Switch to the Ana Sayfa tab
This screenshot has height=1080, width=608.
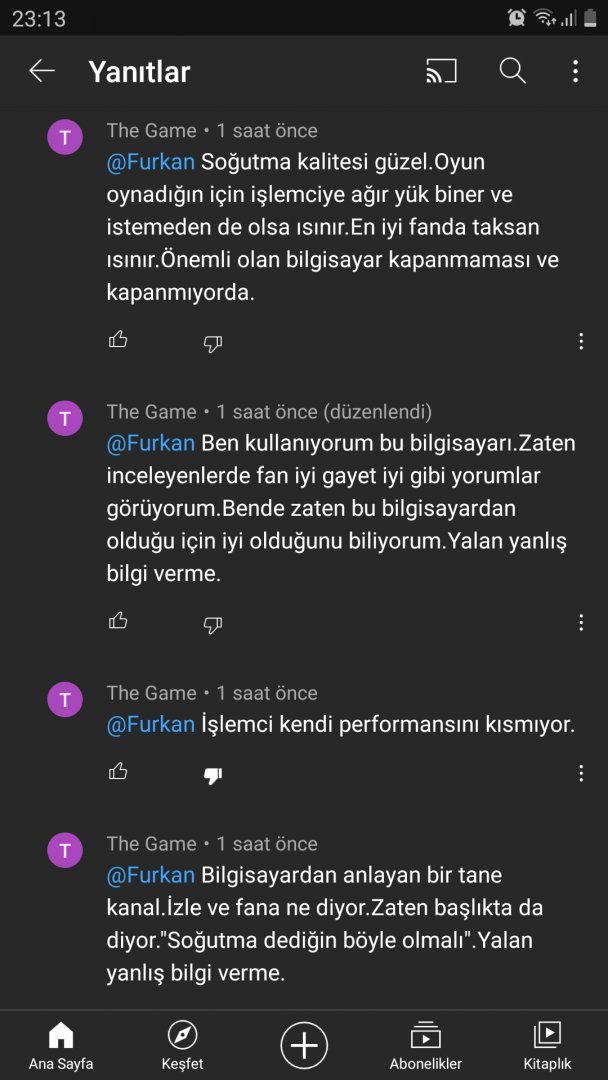coord(61,1045)
